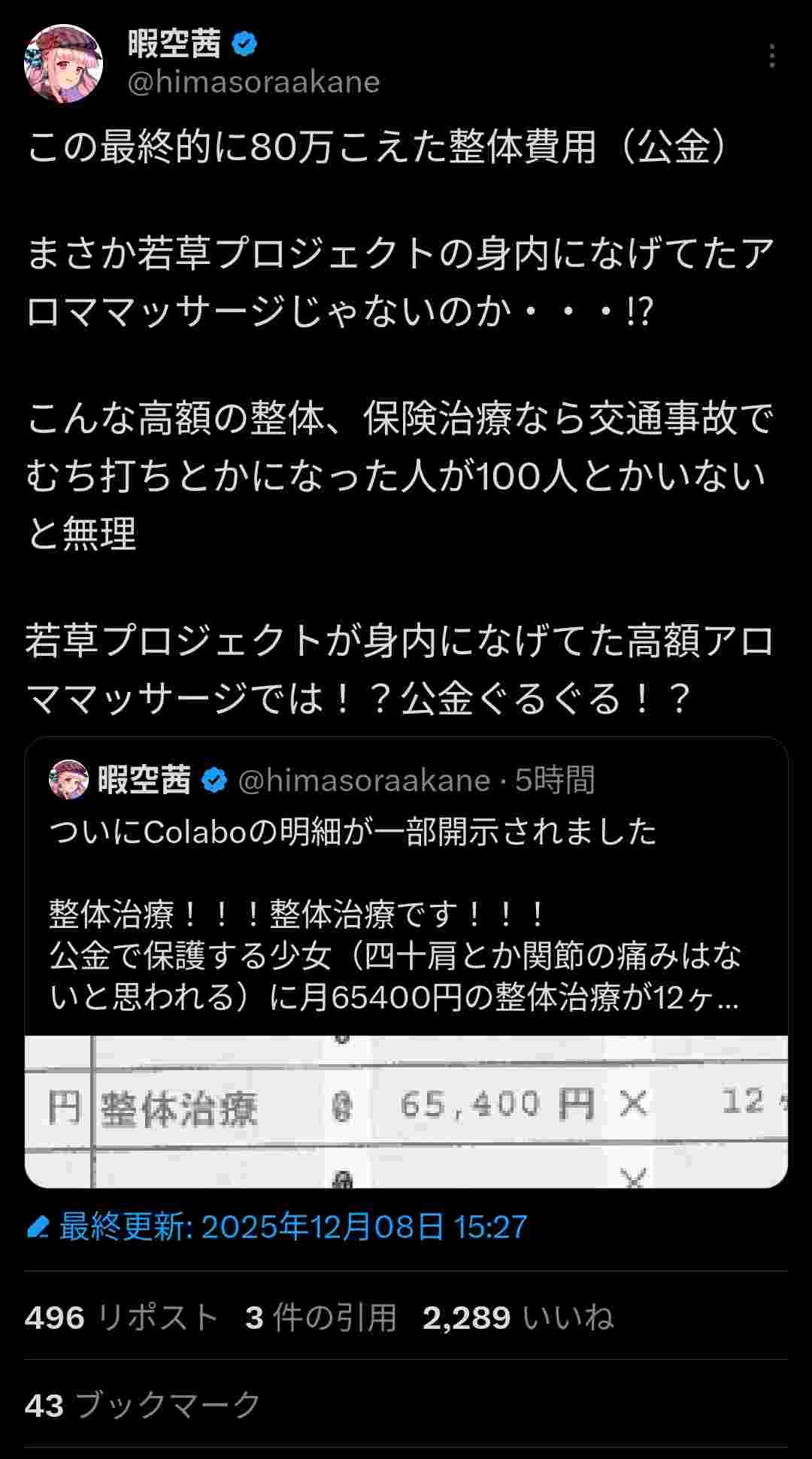This screenshot has width=812, height=1459.
Task: Open 暇空茜's profile picture
Action: (63, 63)
